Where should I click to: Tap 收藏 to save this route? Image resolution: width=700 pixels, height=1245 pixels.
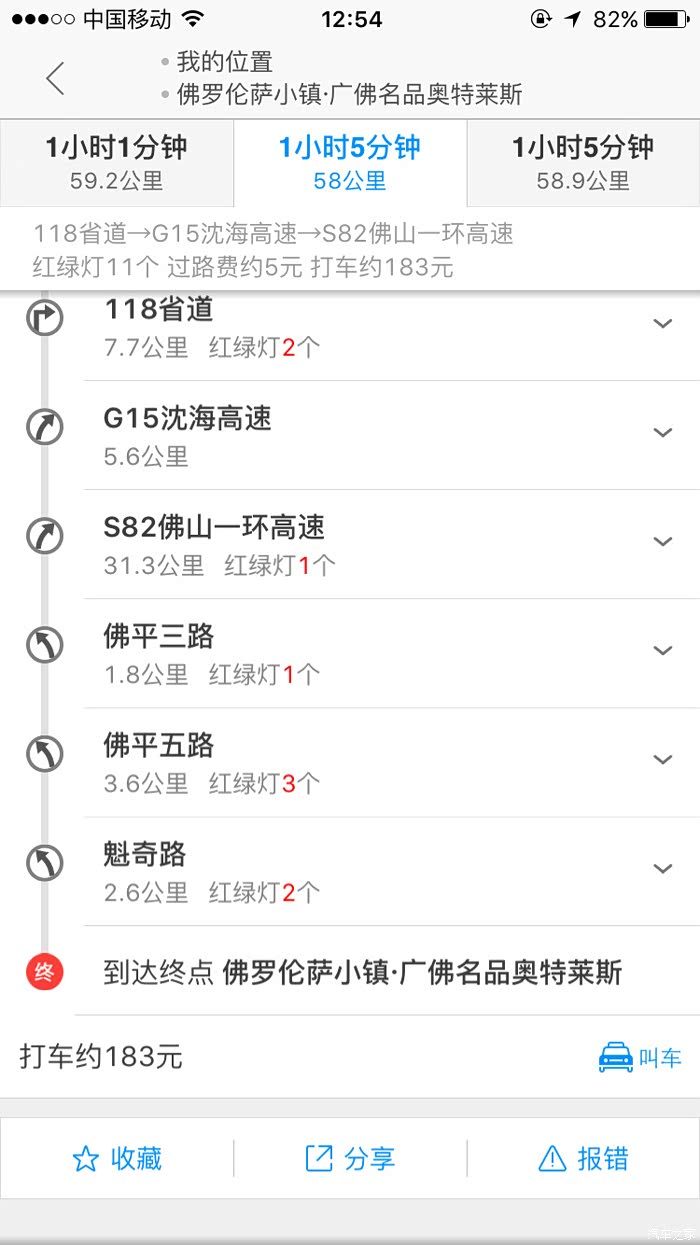click(x=117, y=1159)
